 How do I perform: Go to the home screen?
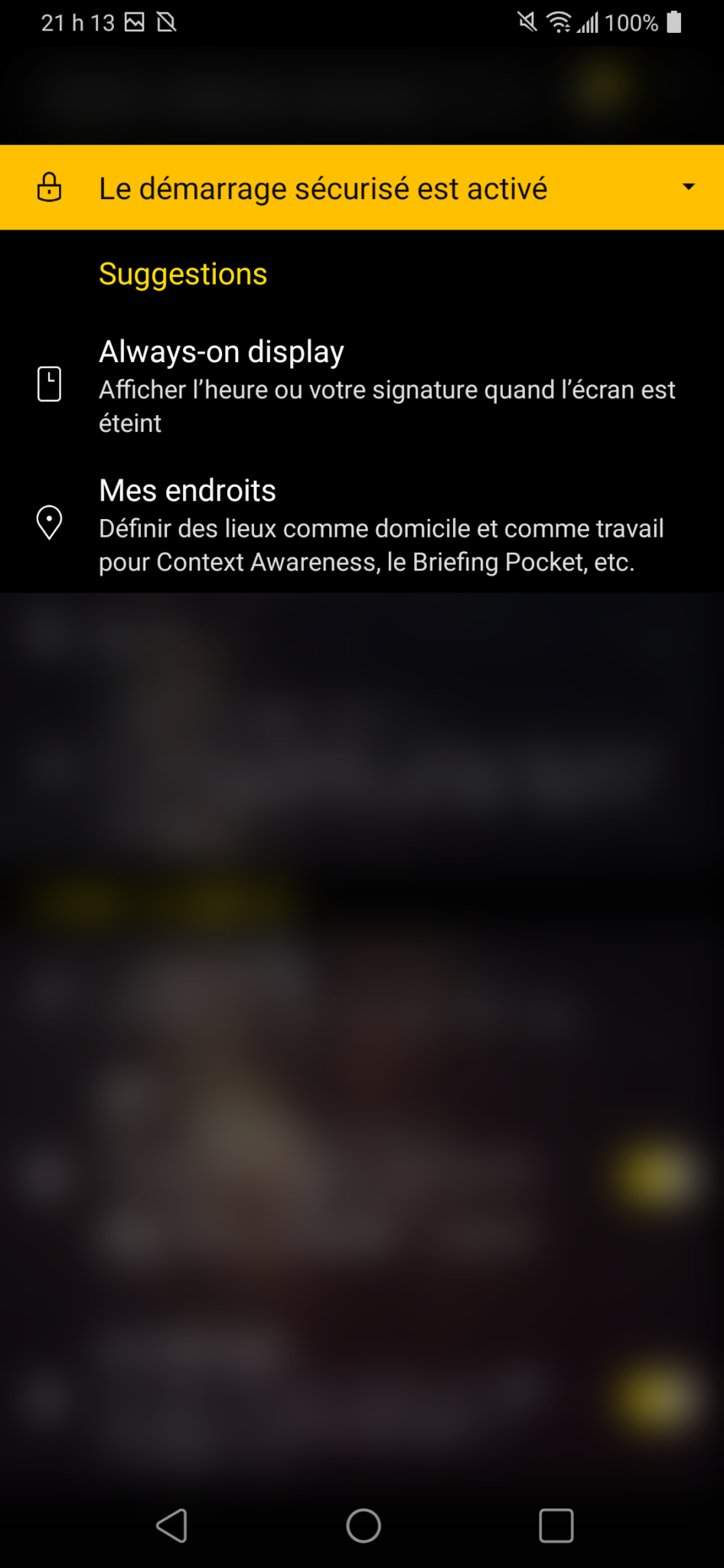point(363,1526)
